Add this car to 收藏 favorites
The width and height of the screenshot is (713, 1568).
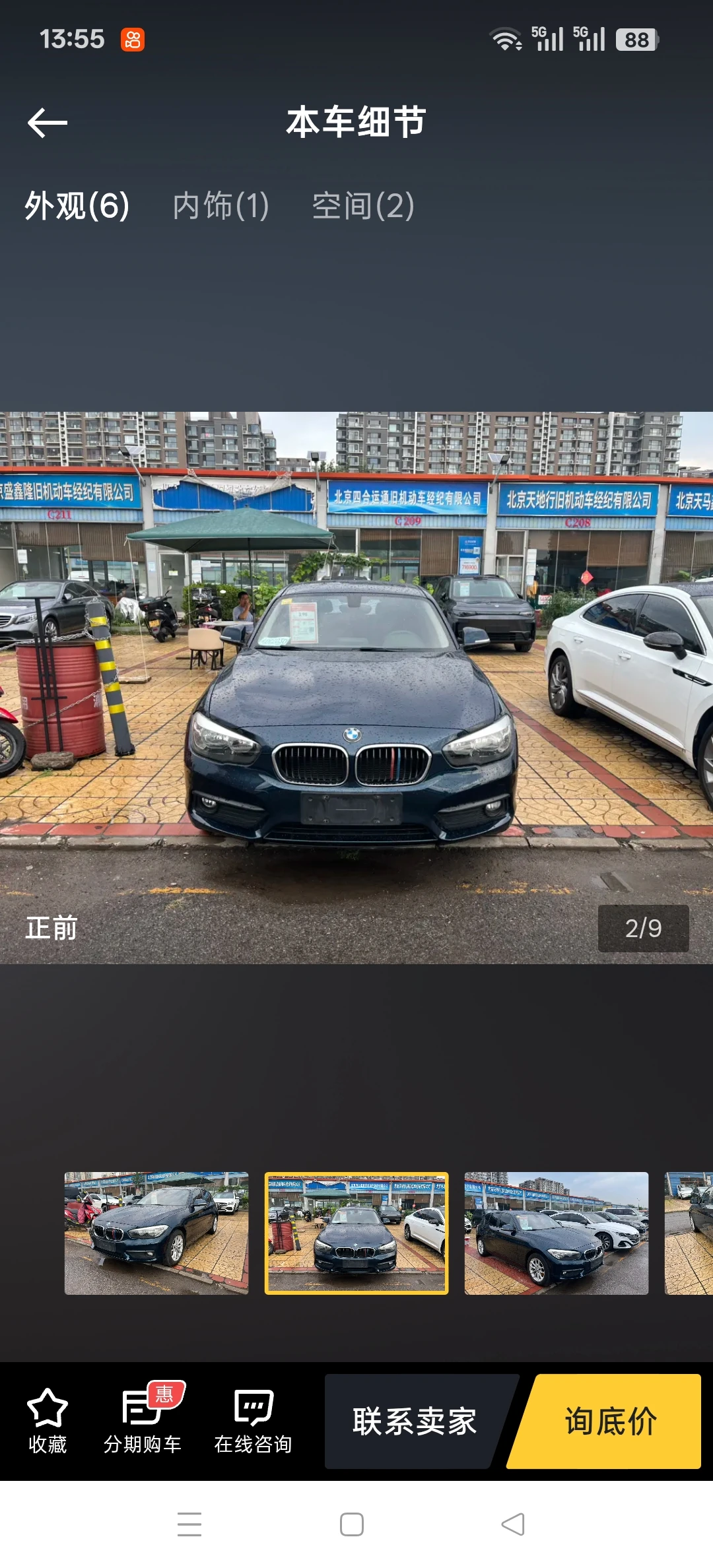(x=48, y=1421)
